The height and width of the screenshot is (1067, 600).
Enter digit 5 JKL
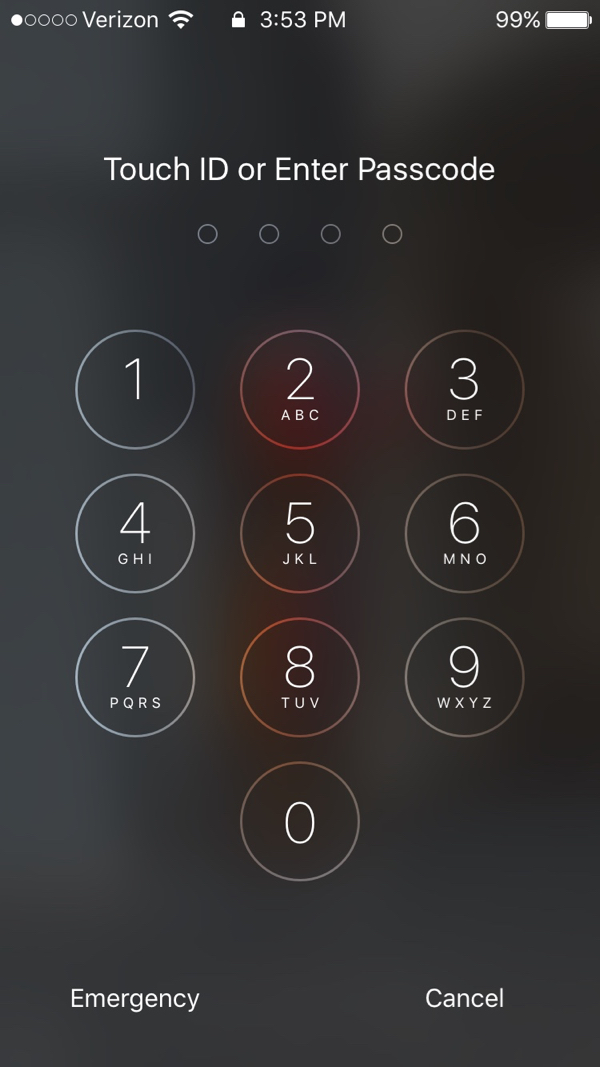point(300,533)
